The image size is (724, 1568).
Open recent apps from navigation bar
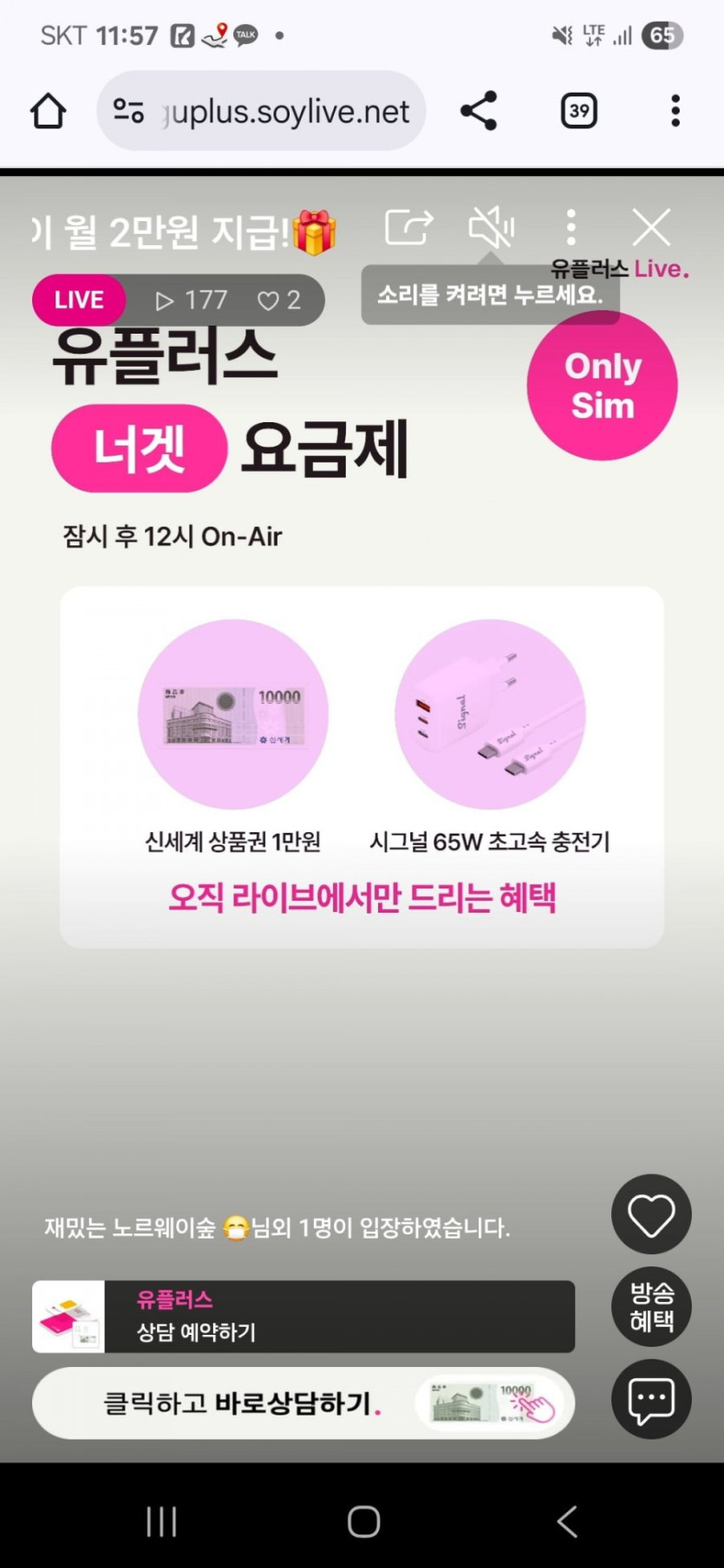pyautogui.click(x=161, y=1520)
